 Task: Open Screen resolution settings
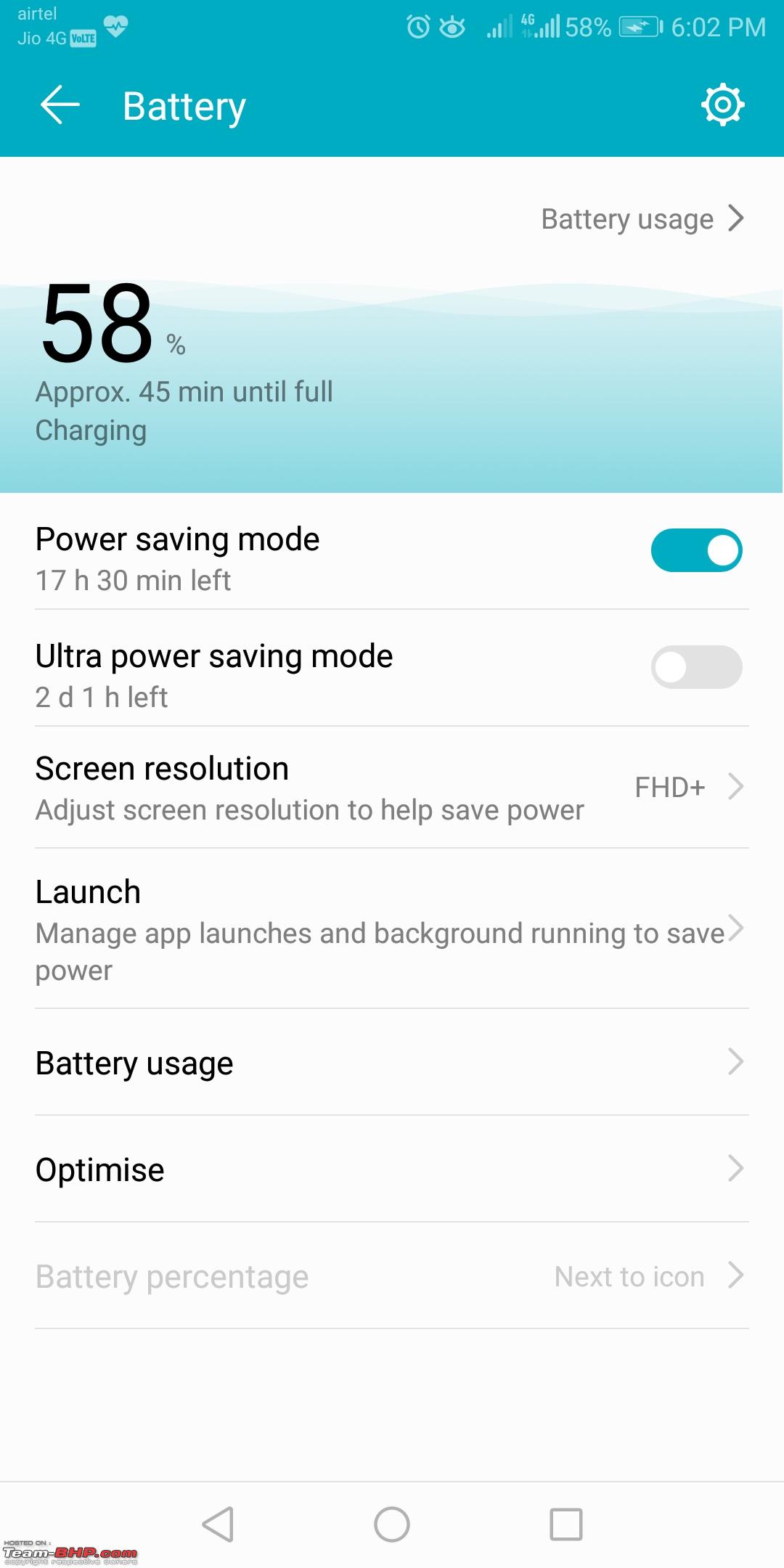392,788
